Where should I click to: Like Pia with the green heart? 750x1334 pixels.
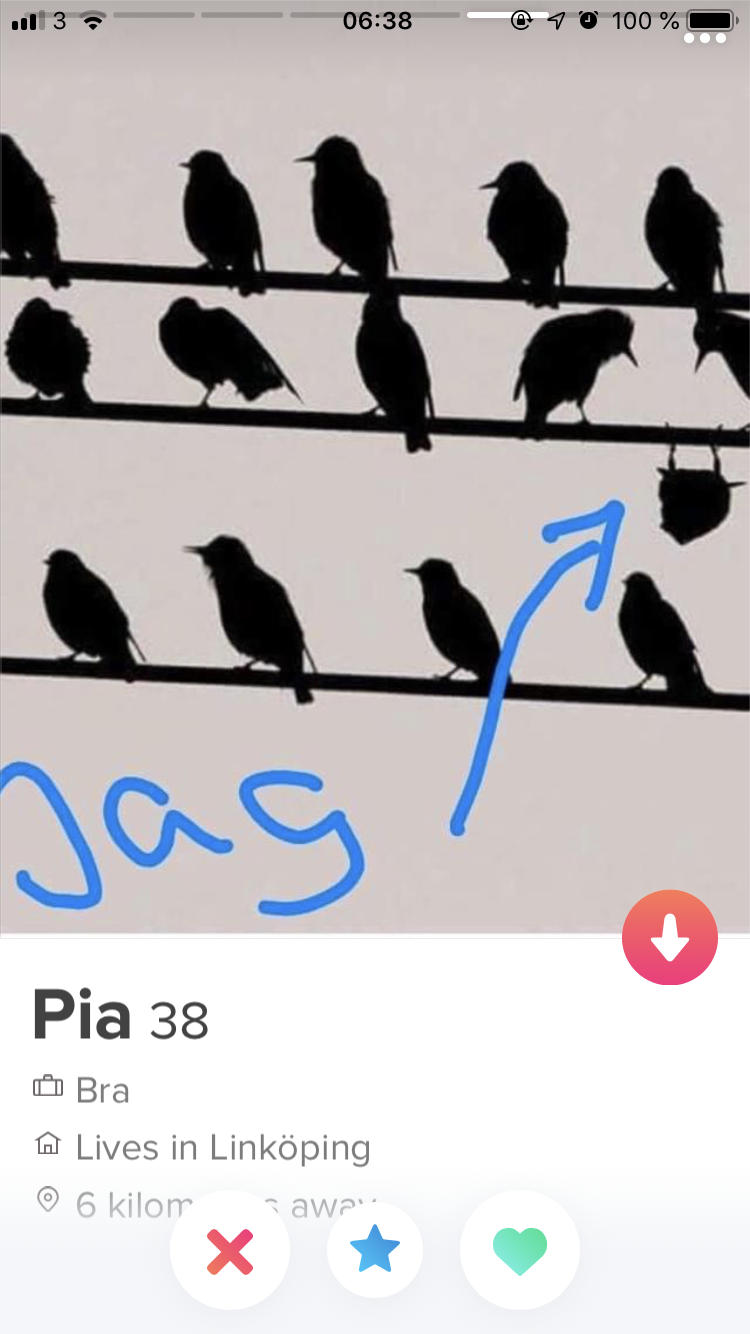(520, 1251)
